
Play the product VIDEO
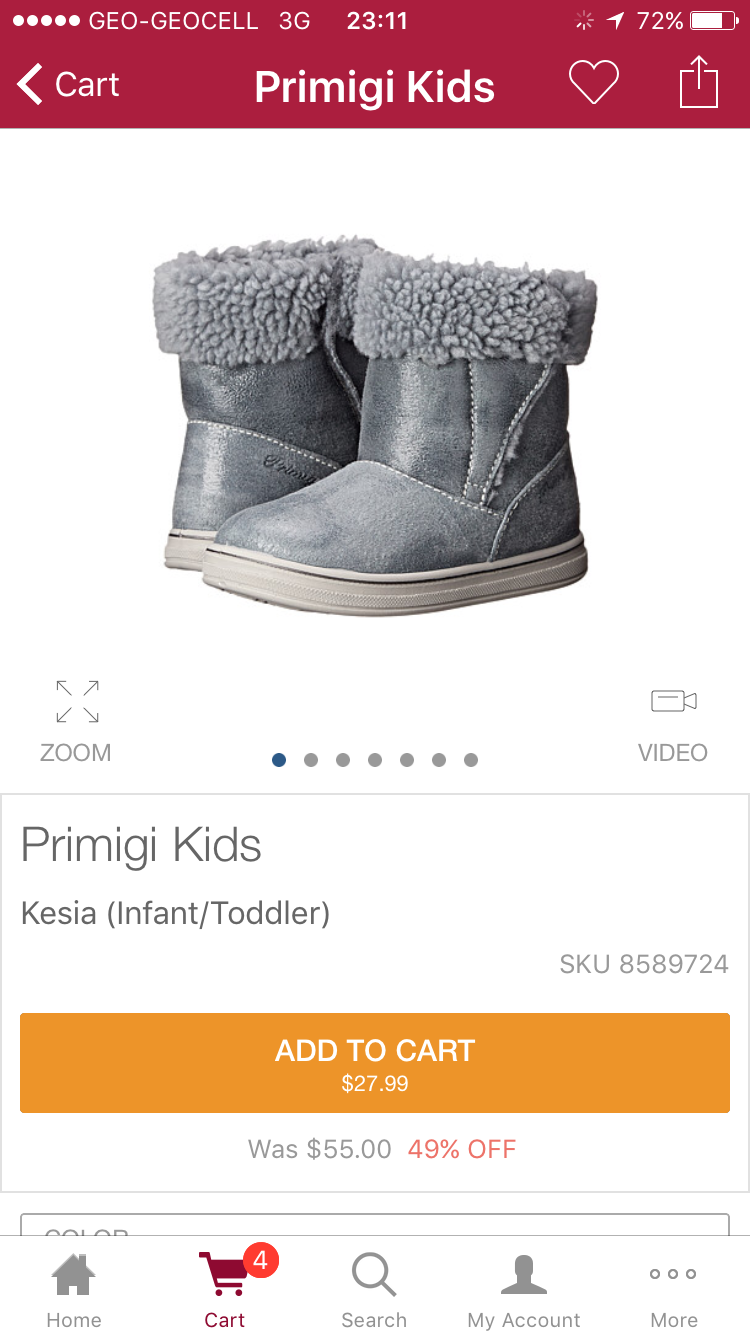(x=673, y=720)
